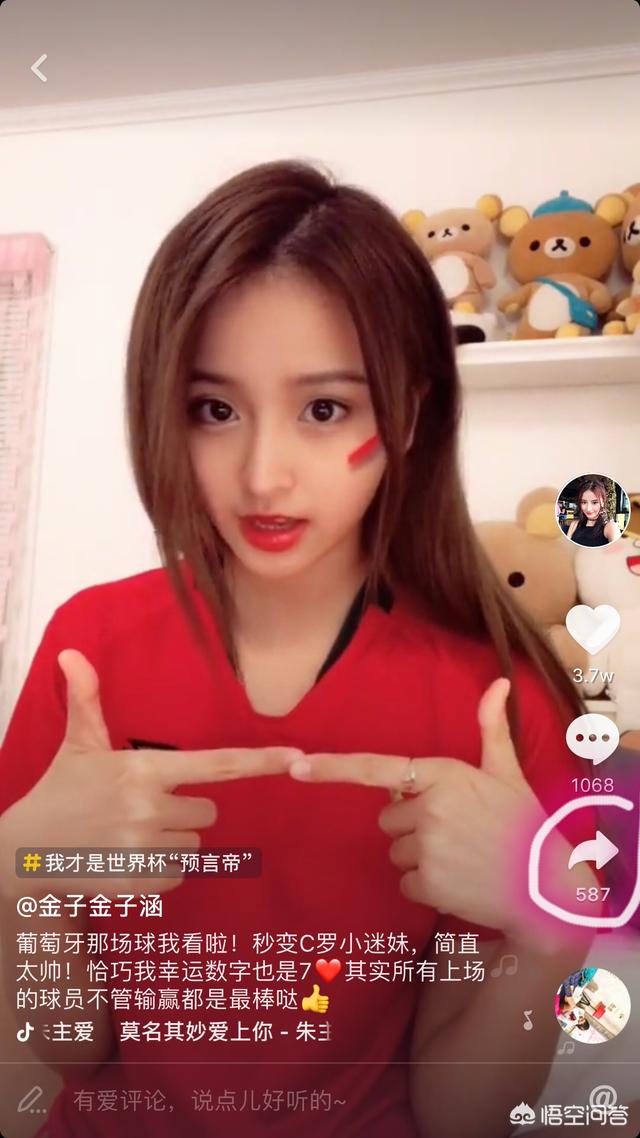Open the creator's profile avatar

click(592, 510)
